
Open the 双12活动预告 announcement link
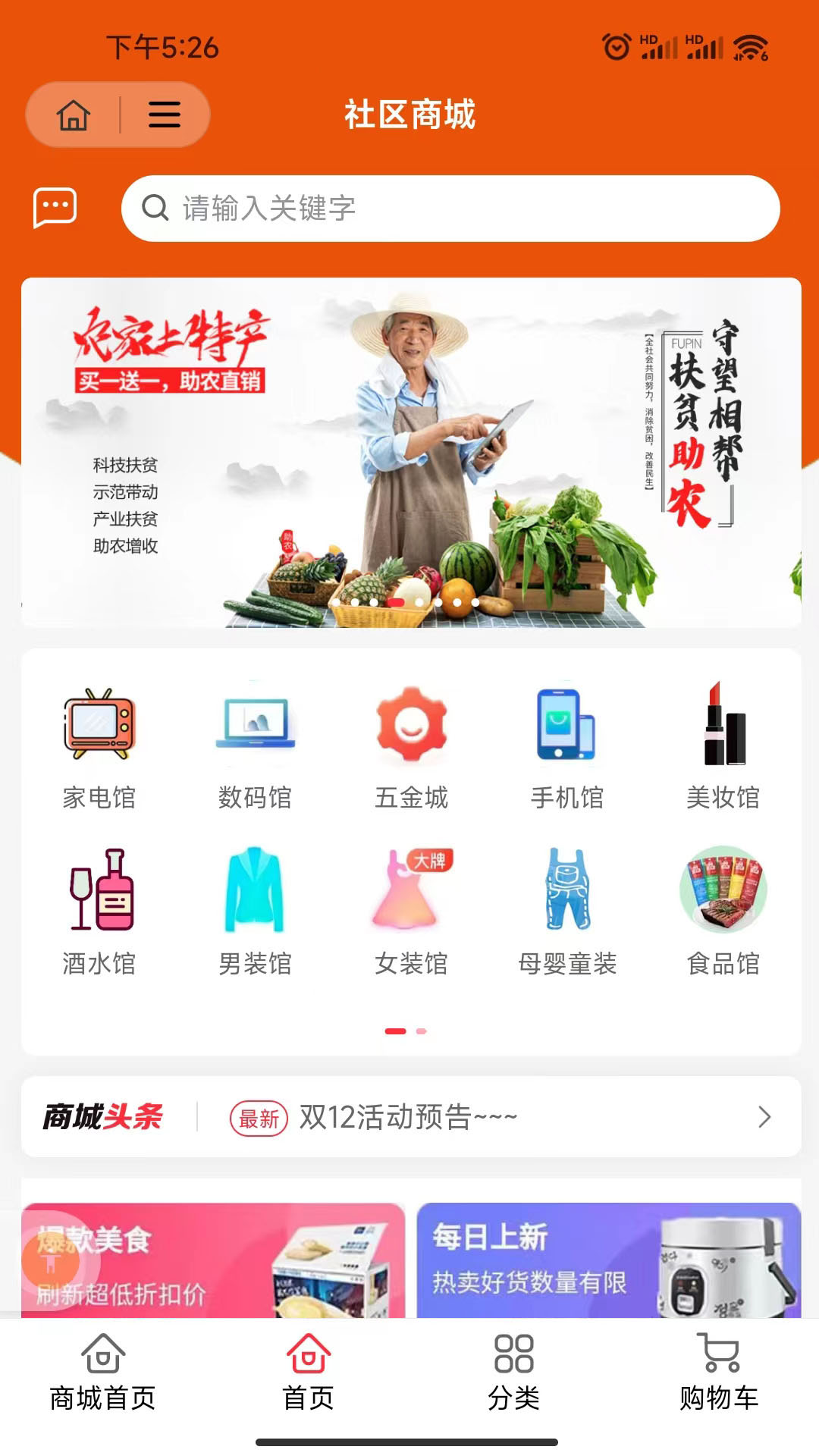(x=409, y=1117)
